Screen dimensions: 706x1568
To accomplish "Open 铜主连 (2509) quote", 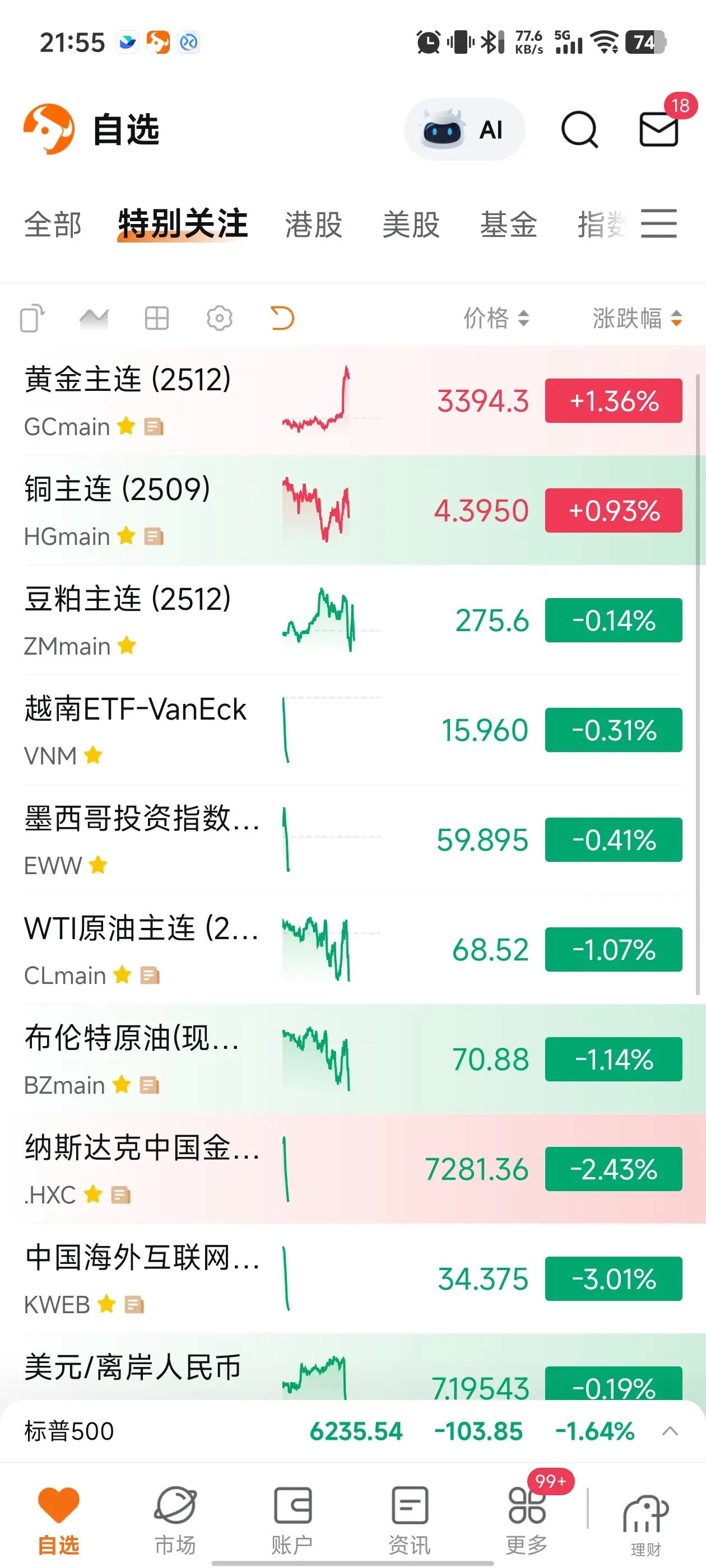I will pyautogui.click(x=352, y=510).
